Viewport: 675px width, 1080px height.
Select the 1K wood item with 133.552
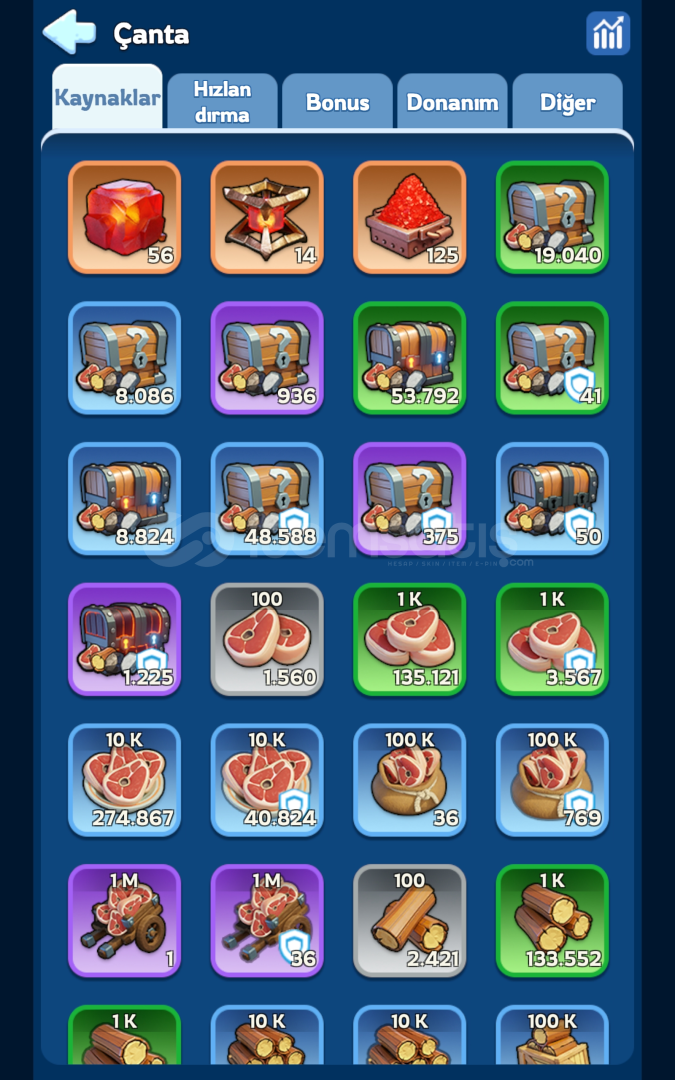click(552, 920)
